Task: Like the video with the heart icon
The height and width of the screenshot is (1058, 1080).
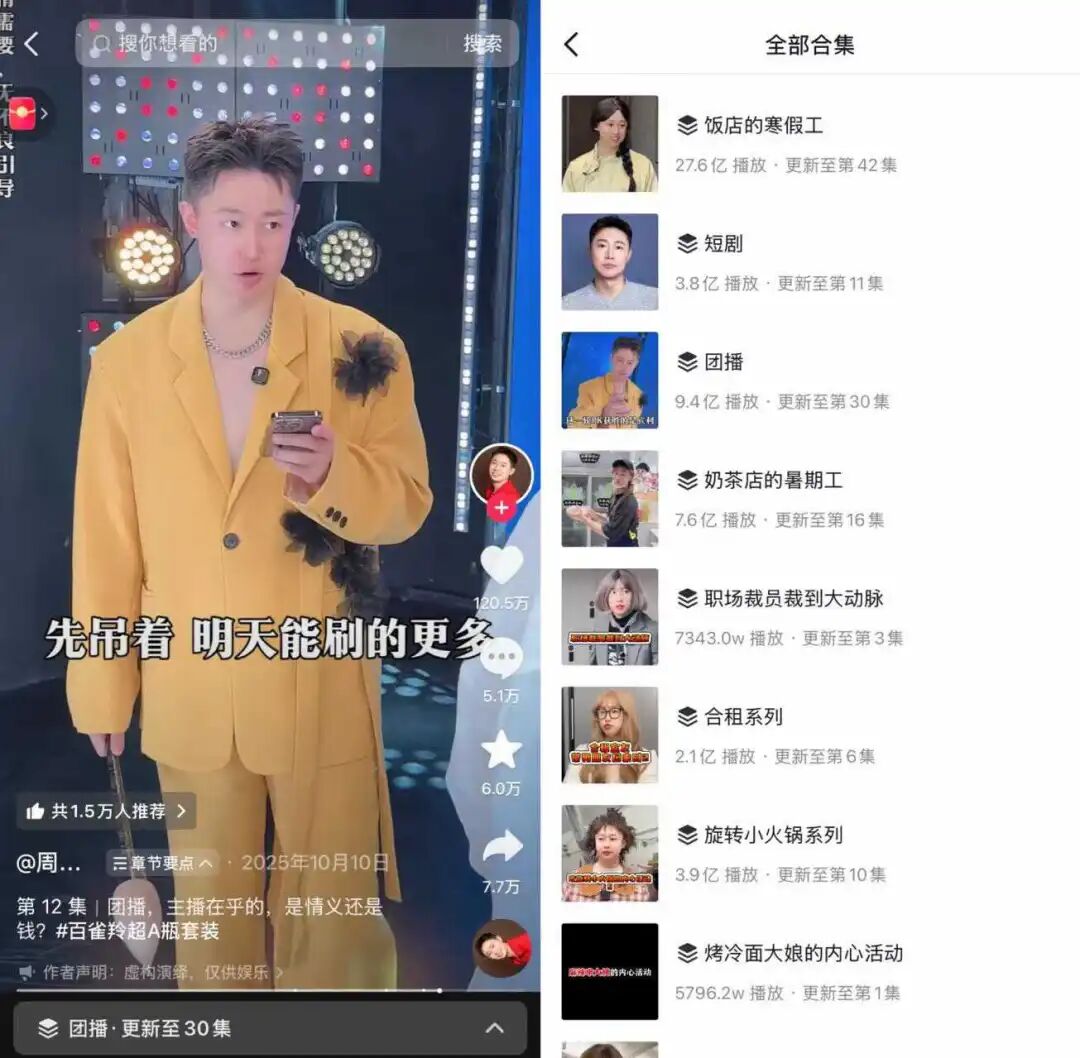Action: (x=502, y=566)
